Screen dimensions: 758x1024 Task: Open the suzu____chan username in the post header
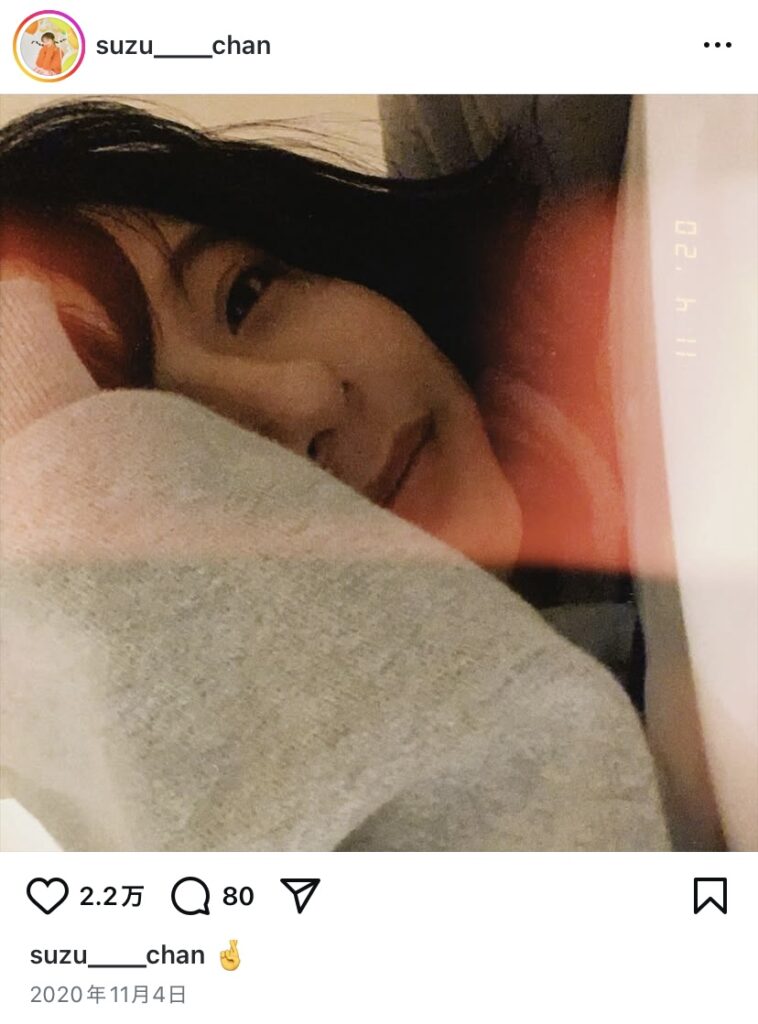(x=183, y=46)
